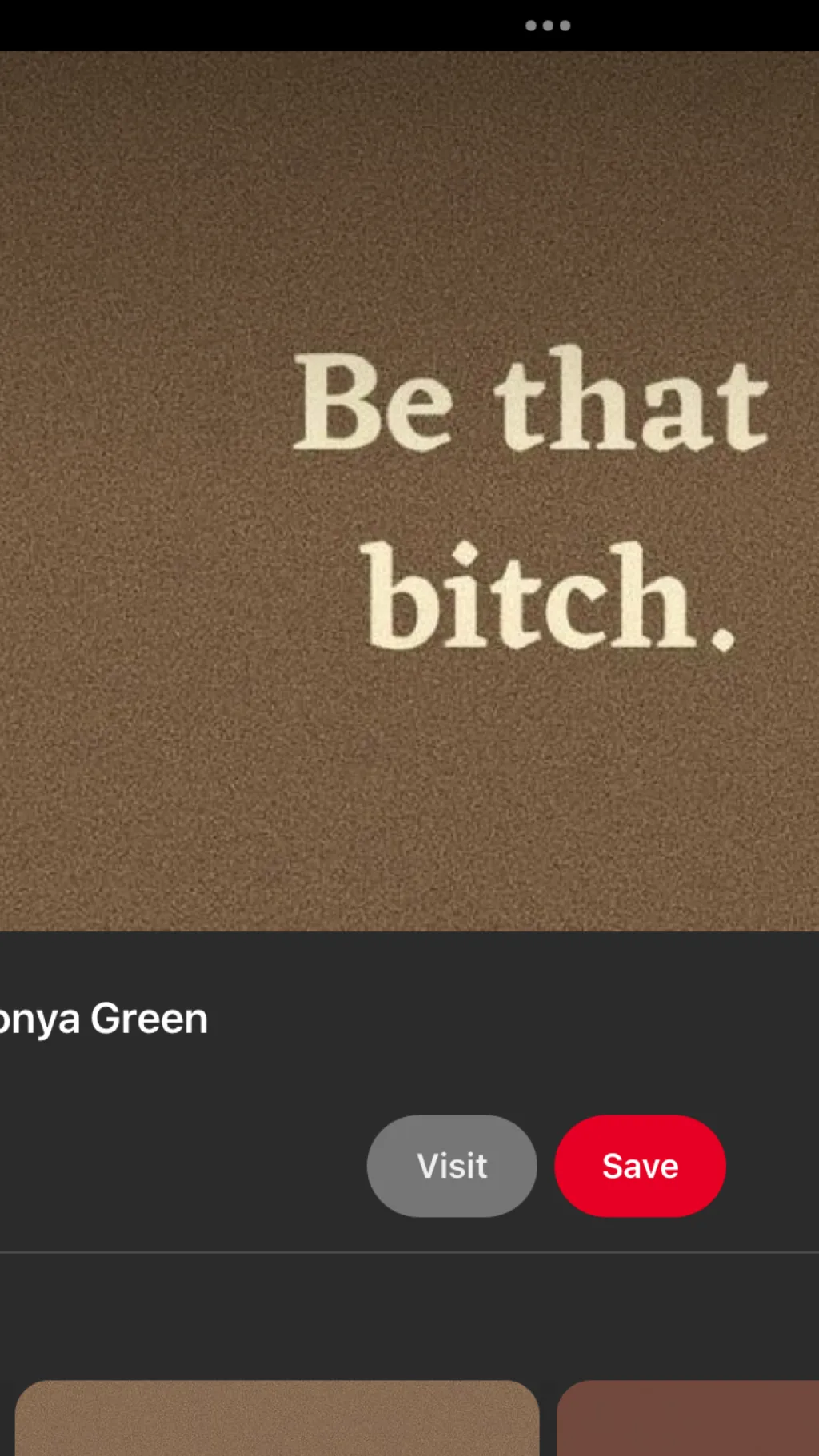Open the reddish-brown related pin
Screen dimensions: 819x1456
point(688,1418)
